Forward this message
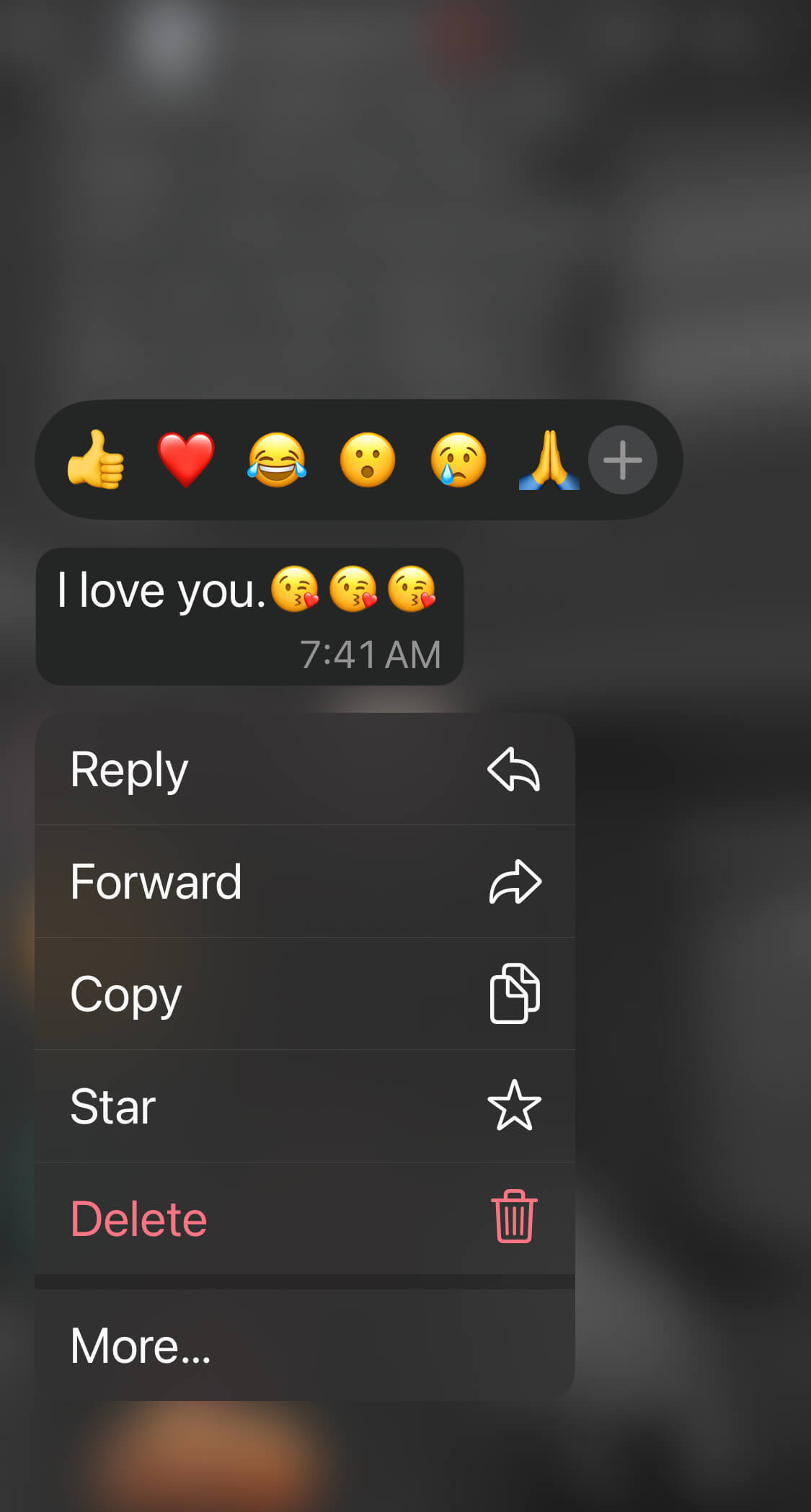Image resolution: width=811 pixels, height=1512 pixels. click(304, 881)
